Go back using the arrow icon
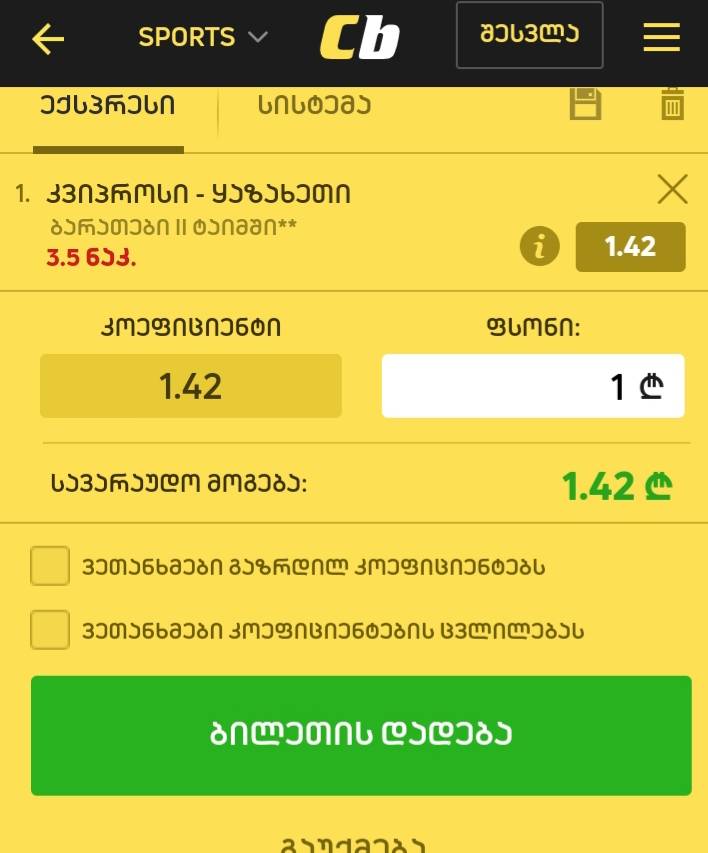Screen dimensions: 708x853 pos(47,39)
